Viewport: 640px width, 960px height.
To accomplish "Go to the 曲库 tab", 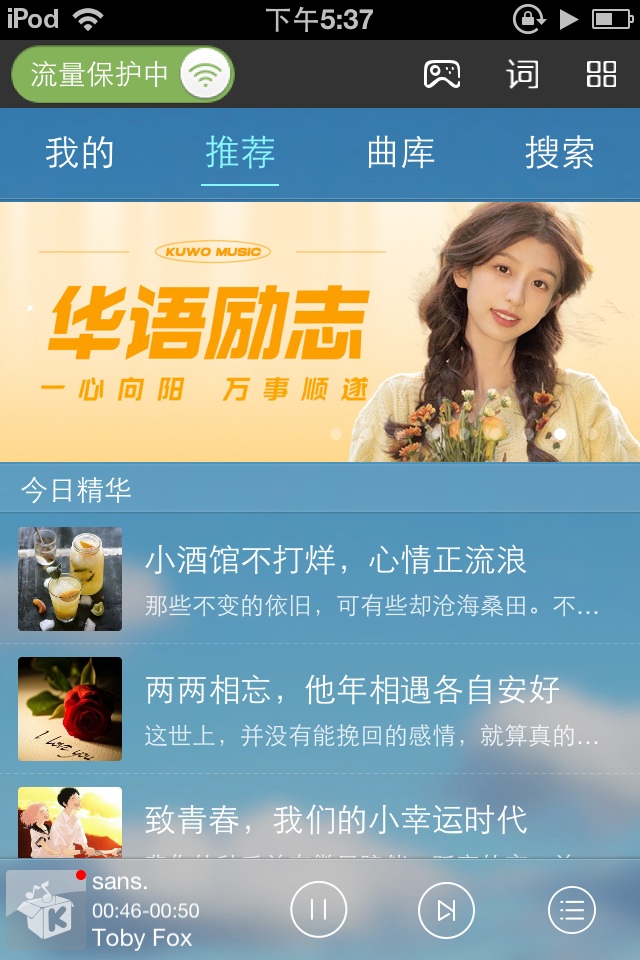I will click(400, 154).
